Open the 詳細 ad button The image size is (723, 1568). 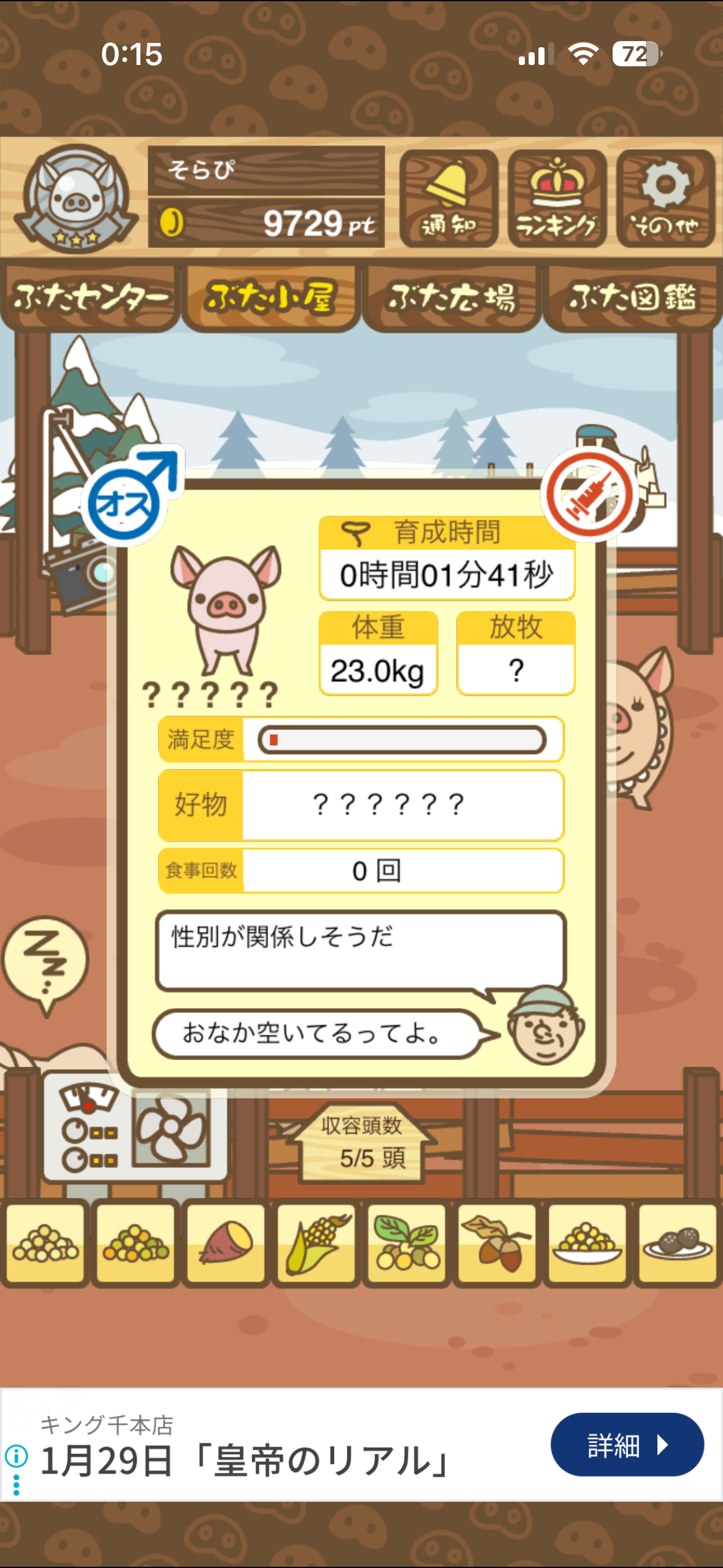(627, 1445)
